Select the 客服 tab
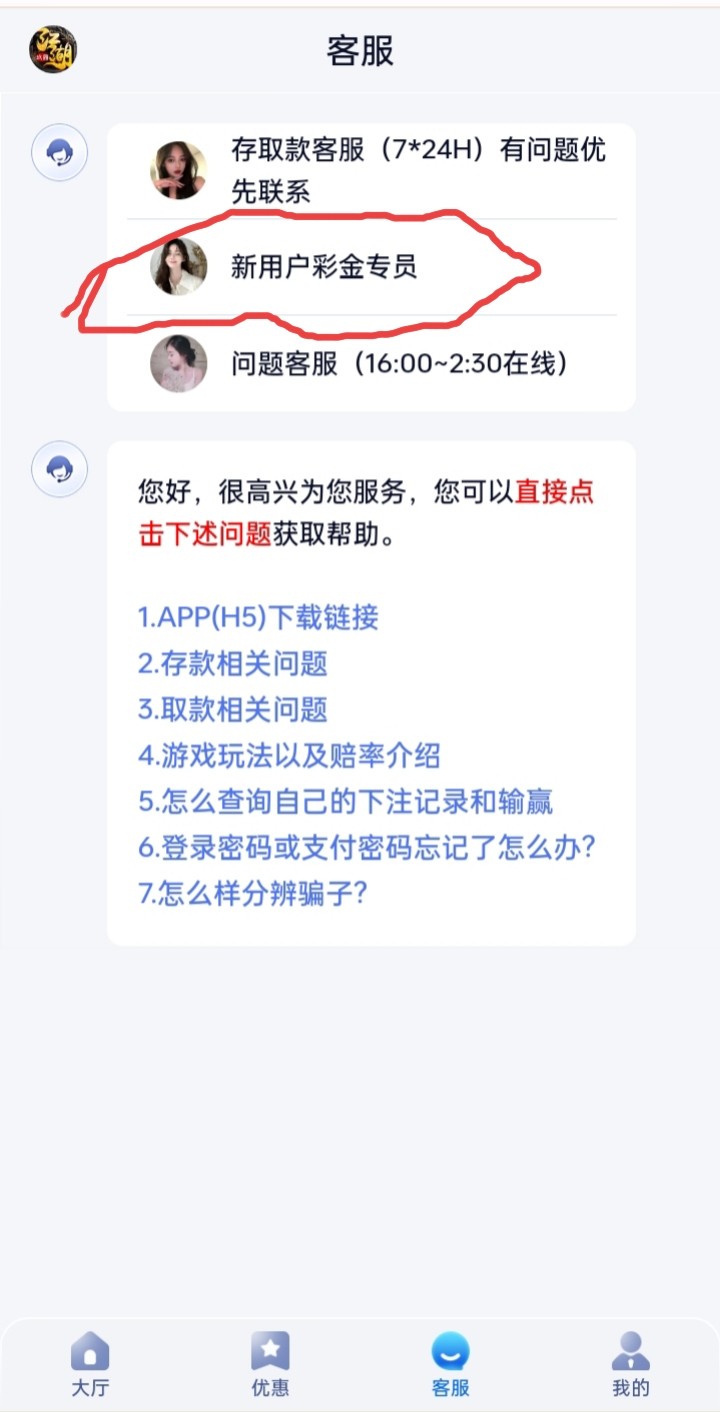This screenshot has width=720, height=1412. pyautogui.click(x=450, y=1364)
